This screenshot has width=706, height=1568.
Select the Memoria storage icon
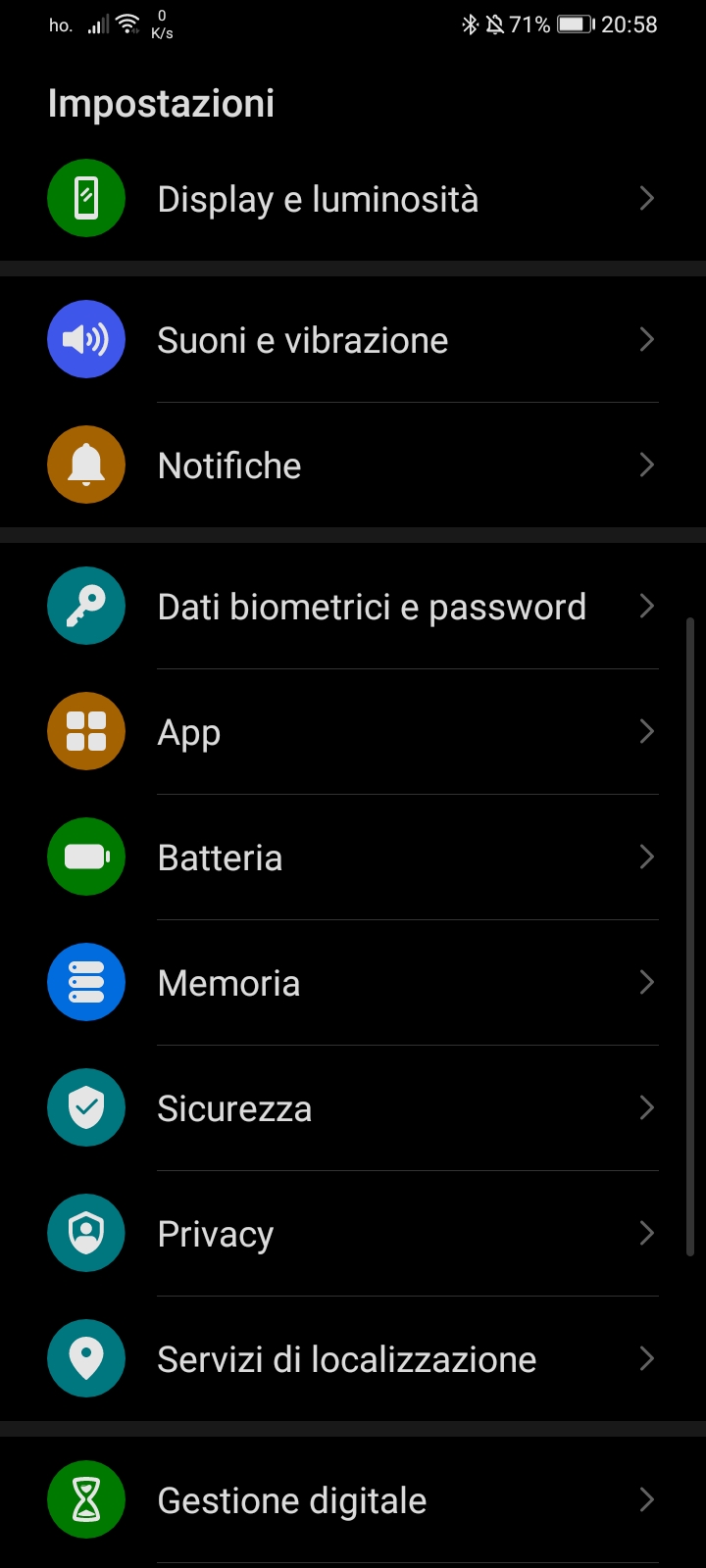(85, 982)
